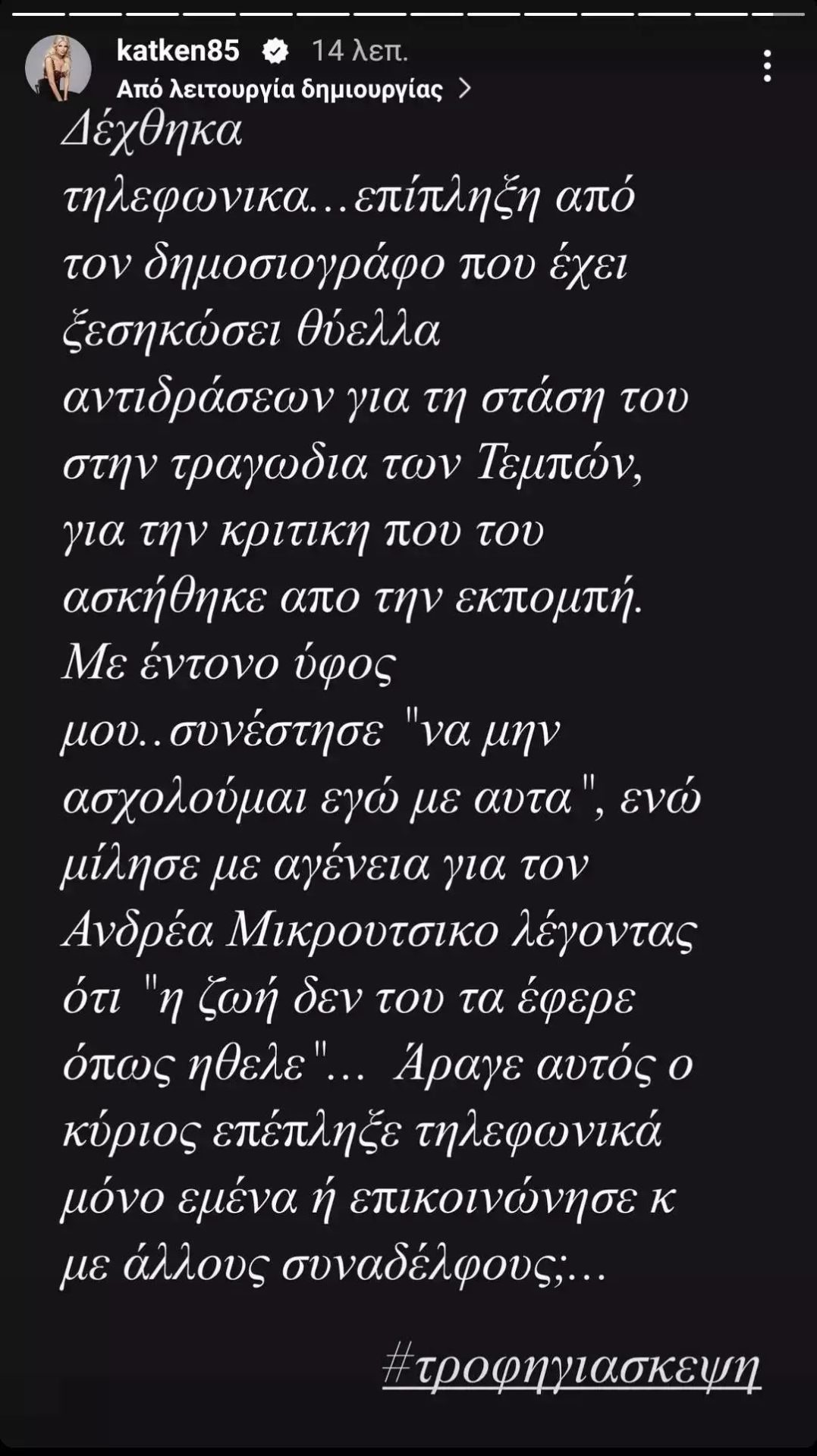Open katken85's profile picture
Viewport: 817px width, 1456px height.
click(58, 68)
